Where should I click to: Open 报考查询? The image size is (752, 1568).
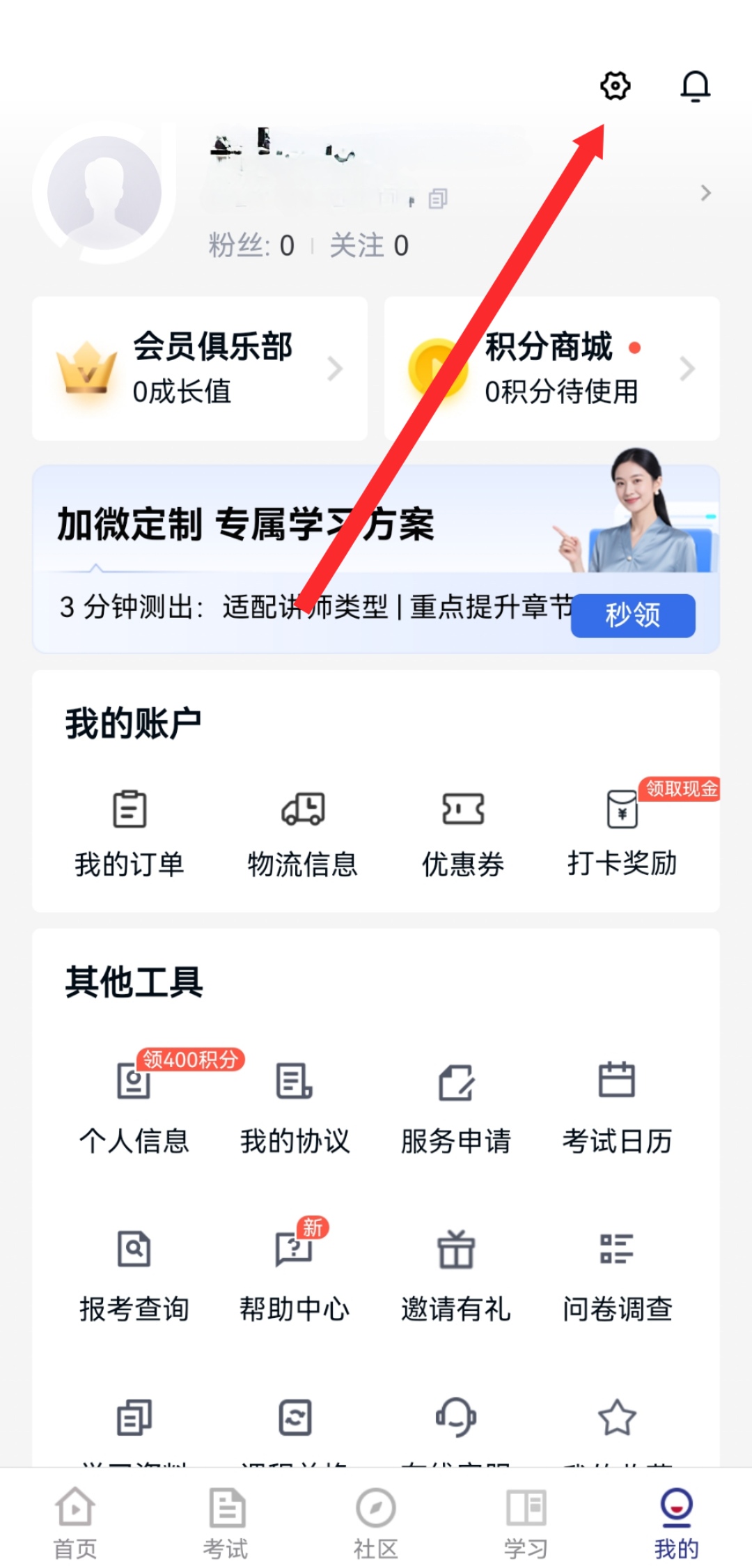click(x=134, y=1275)
